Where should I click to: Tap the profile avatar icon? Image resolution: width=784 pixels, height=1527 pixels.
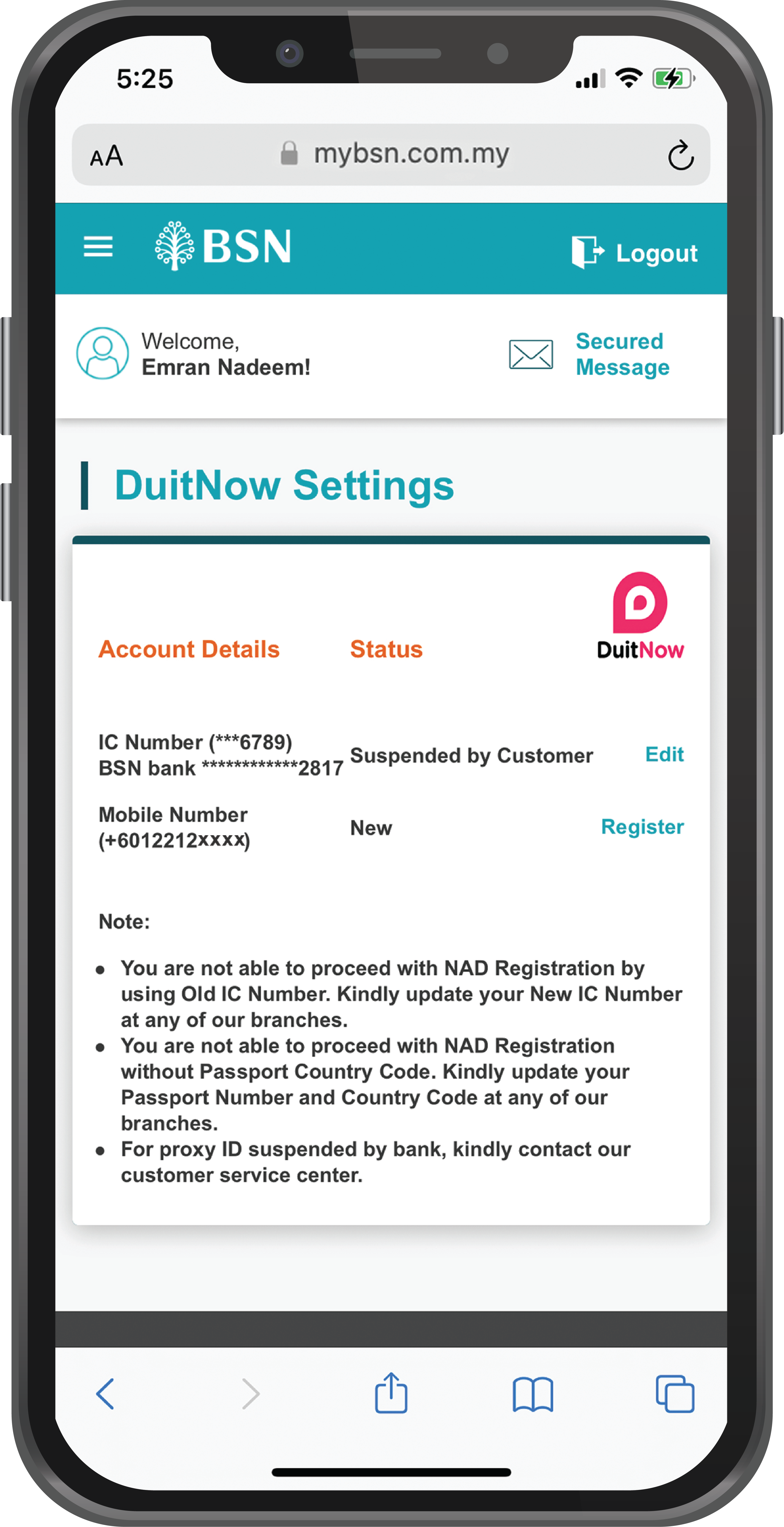click(102, 353)
